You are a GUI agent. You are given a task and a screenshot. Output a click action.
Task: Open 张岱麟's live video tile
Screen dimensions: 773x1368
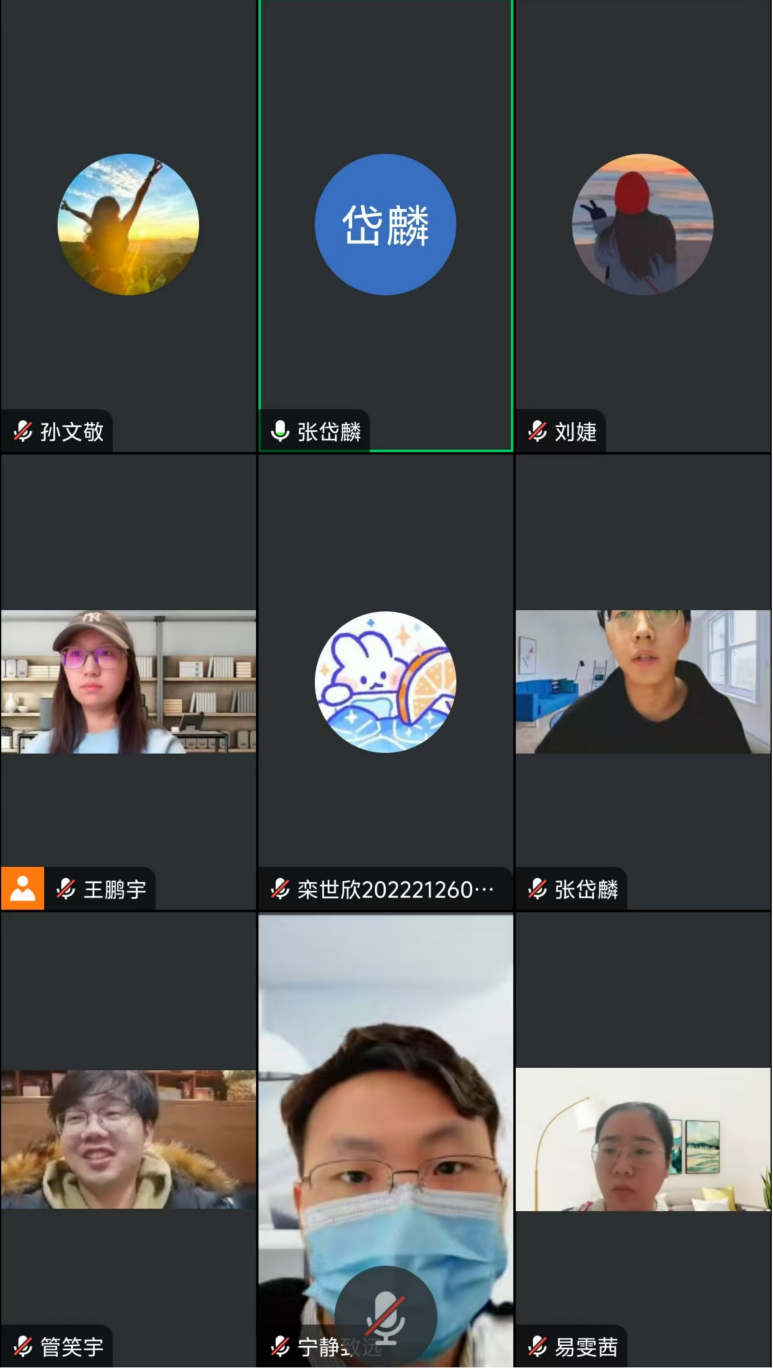643,682
